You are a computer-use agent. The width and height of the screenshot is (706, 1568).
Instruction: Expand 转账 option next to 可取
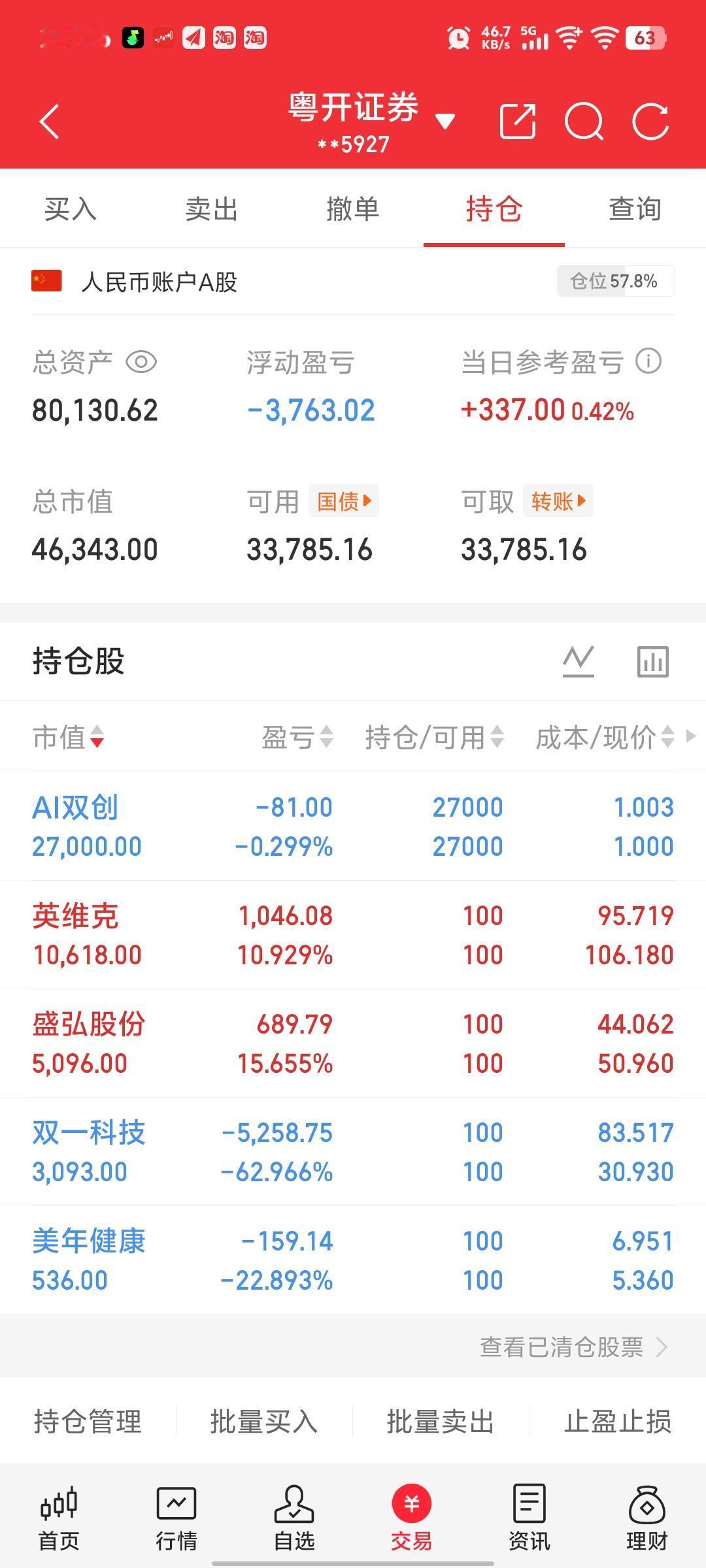point(557,500)
